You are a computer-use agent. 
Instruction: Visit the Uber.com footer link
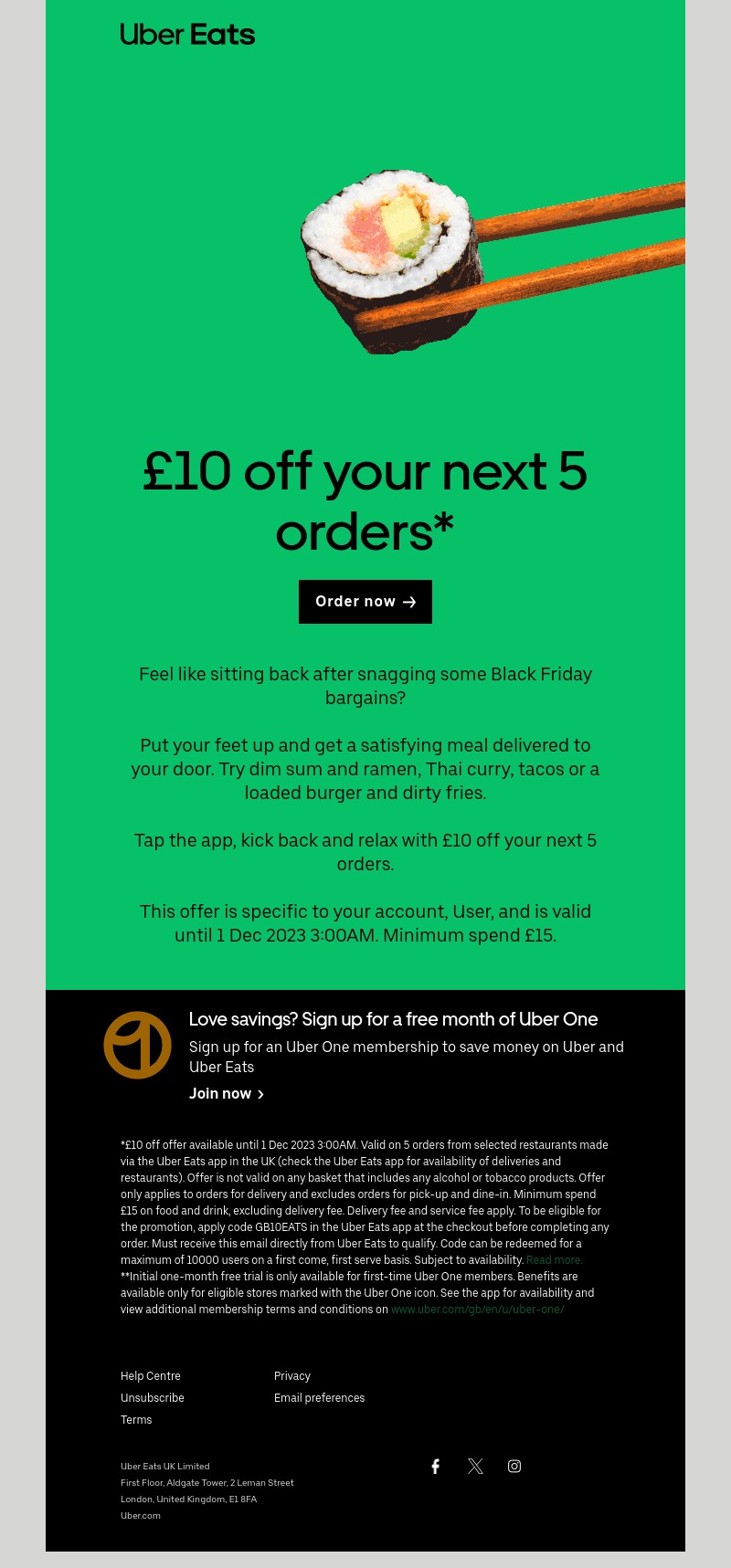click(141, 1516)
